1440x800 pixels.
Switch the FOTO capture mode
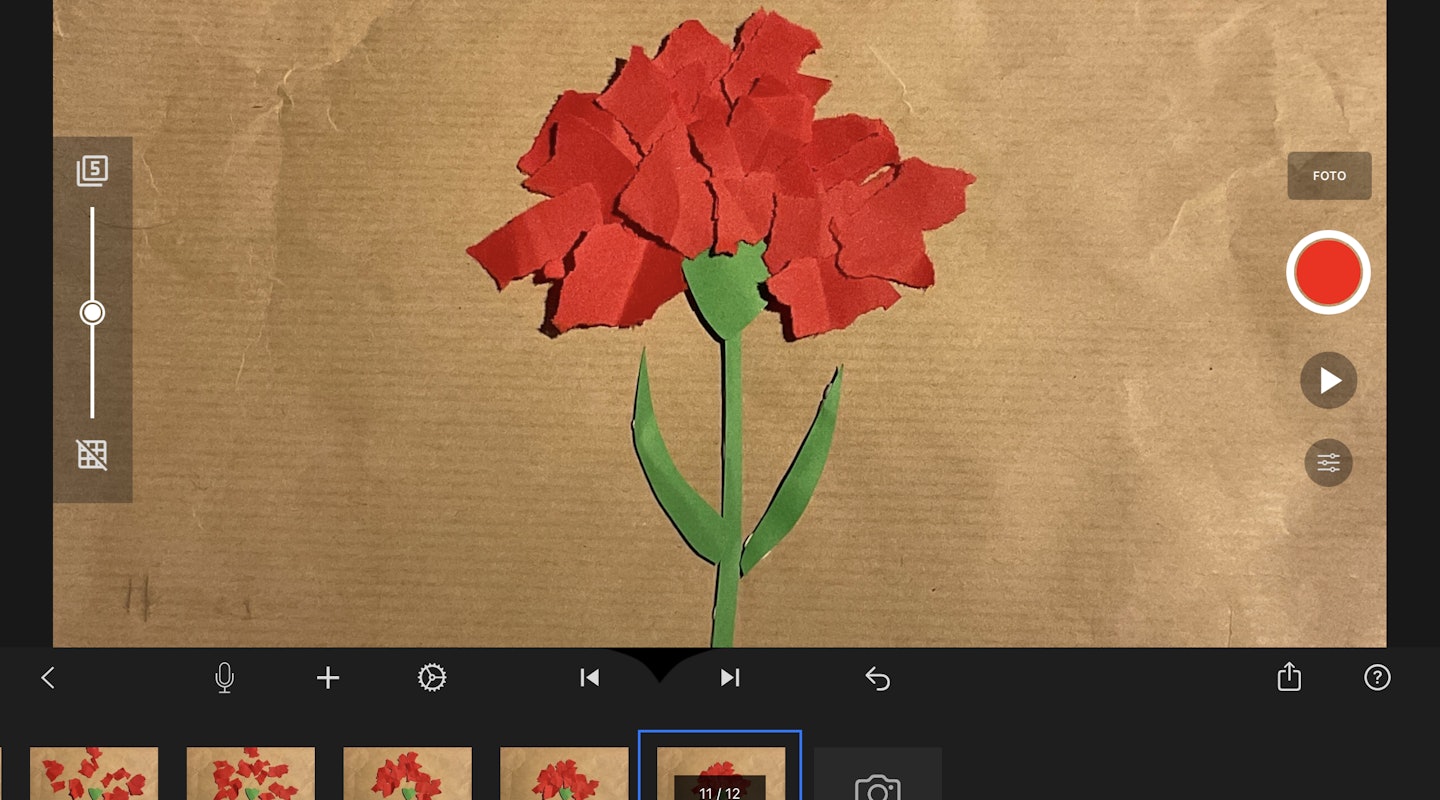point(1329,176)
